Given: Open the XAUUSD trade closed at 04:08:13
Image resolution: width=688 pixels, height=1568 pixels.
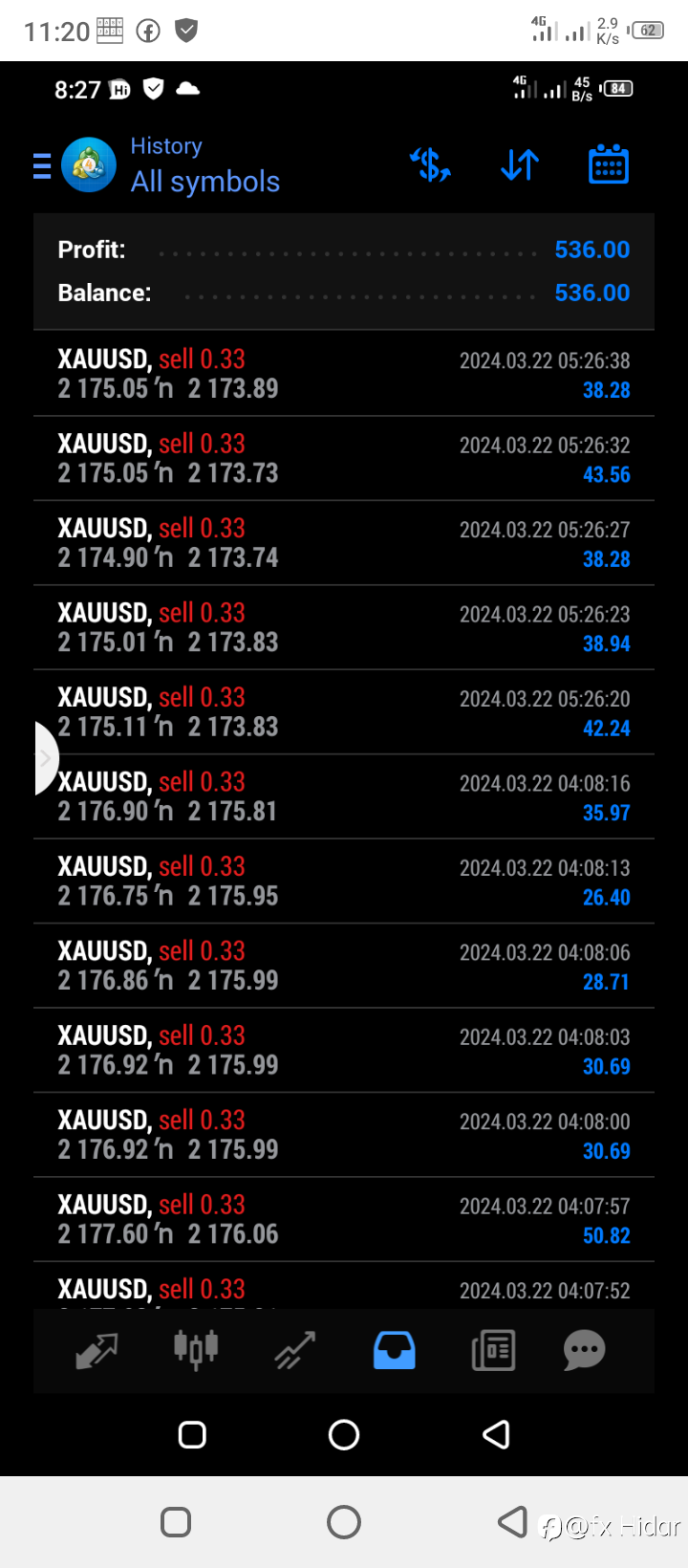Looking at the screenshot, I should pos(344,881).
